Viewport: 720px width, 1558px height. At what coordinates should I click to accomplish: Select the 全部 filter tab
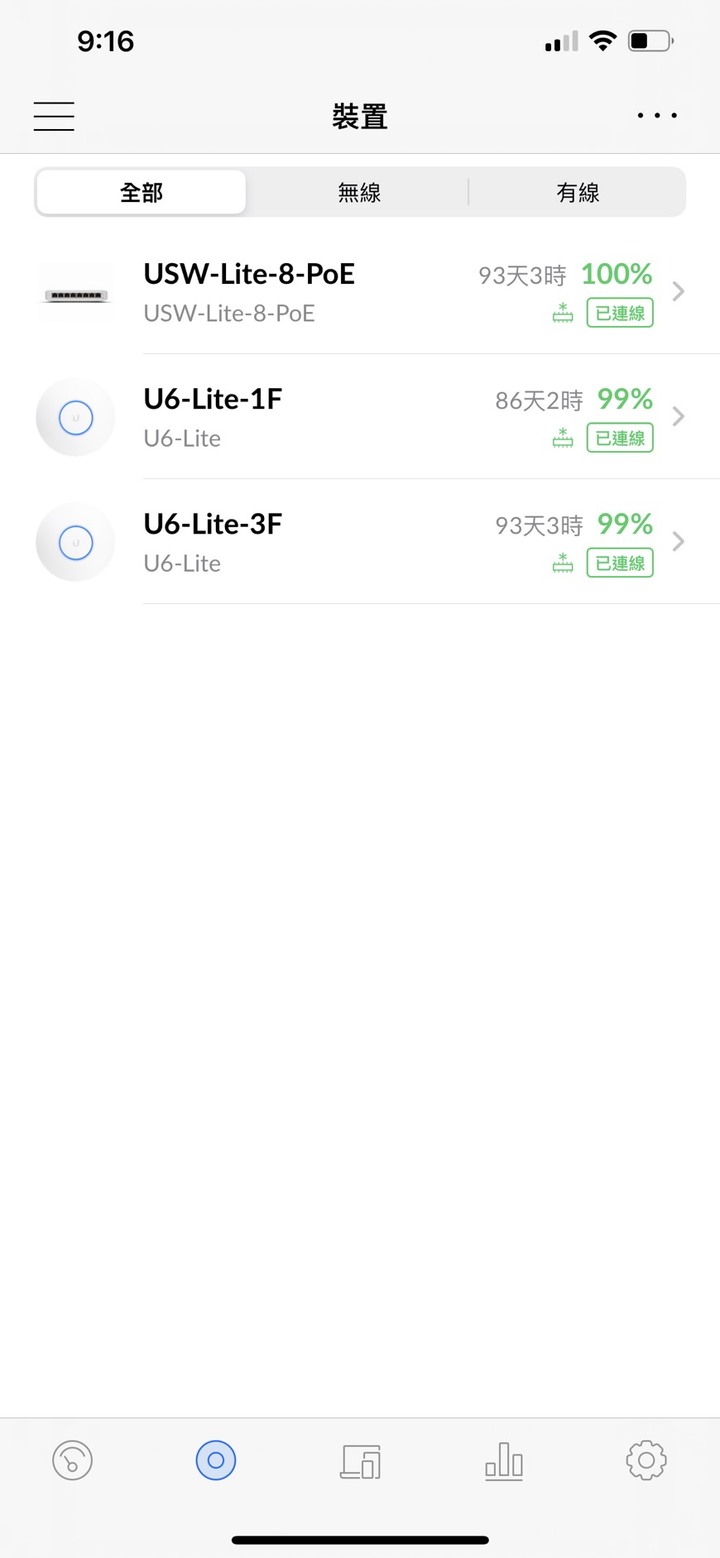coord(140,192)
